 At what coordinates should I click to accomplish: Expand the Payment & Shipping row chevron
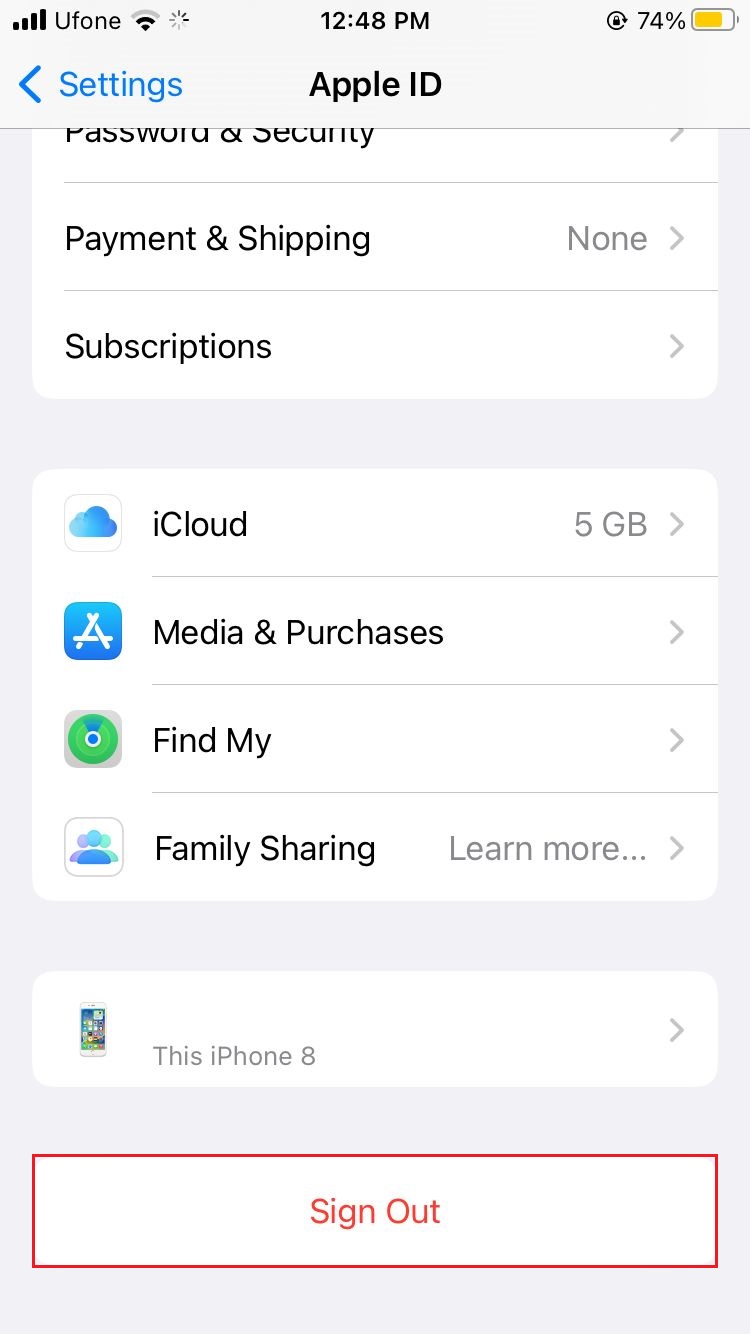pyautogui.click(x=677, y=238)
